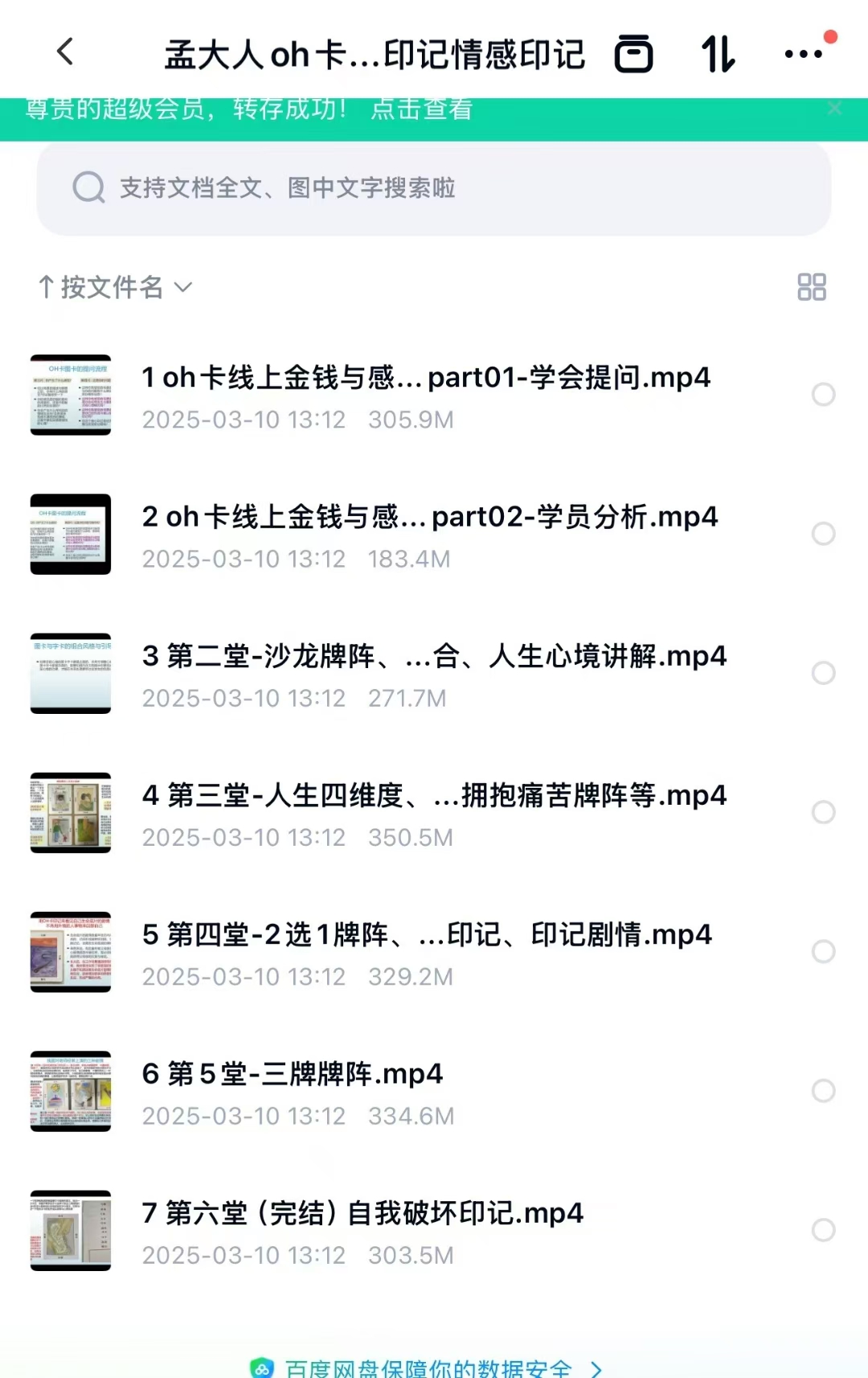Select the 第四堂-2选1牌阵 file circle

[x=823, y=952]
